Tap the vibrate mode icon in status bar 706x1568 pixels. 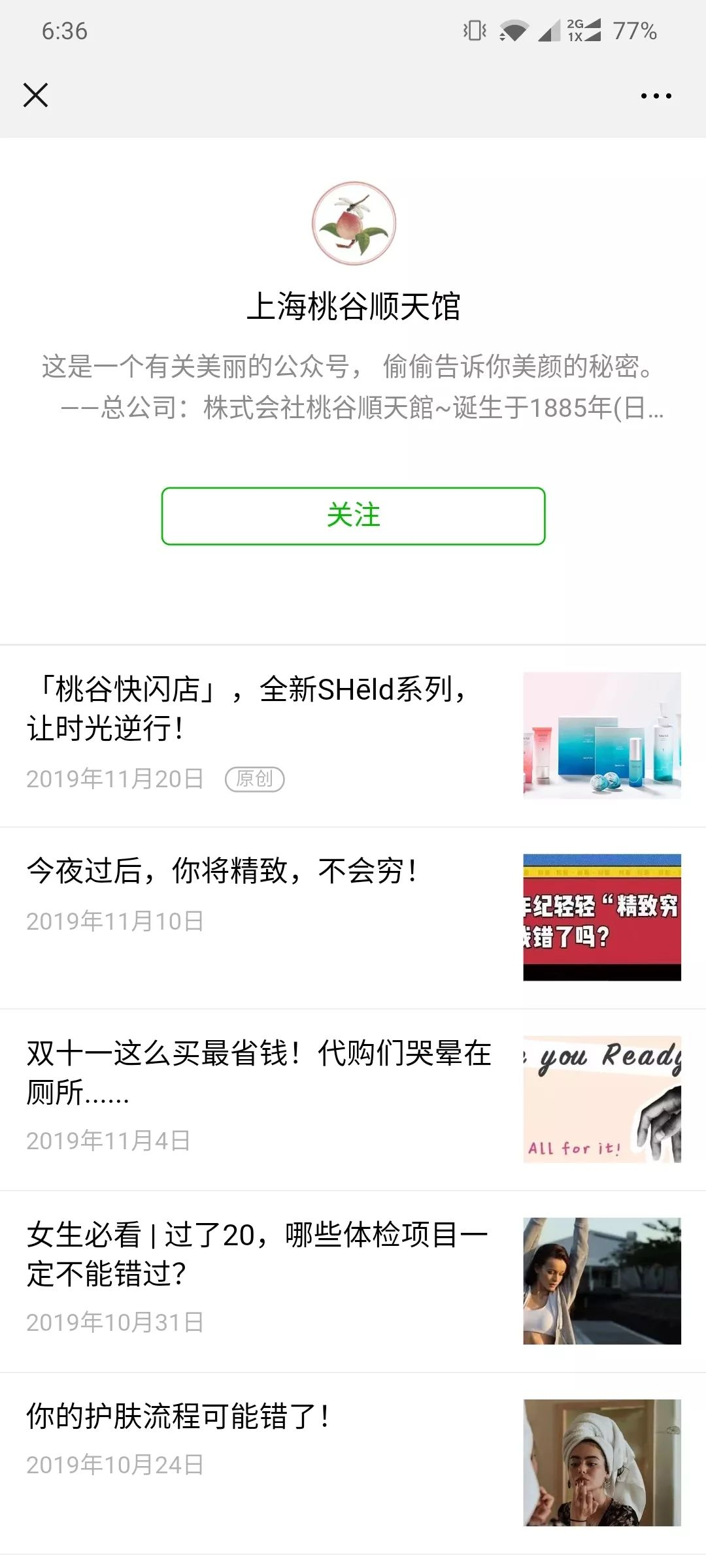tap(476, 30)
